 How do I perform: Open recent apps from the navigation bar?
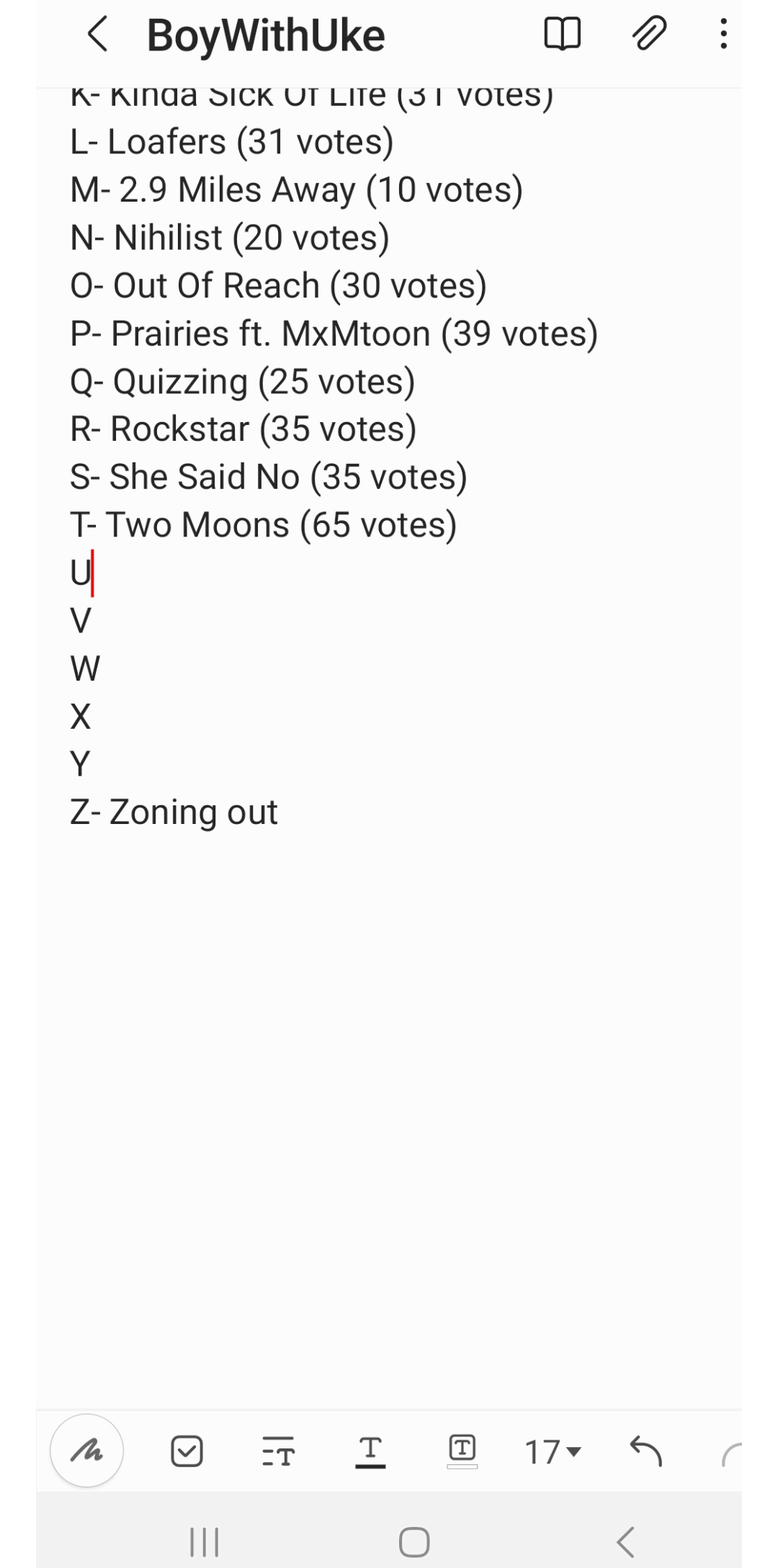point(204,1538)
